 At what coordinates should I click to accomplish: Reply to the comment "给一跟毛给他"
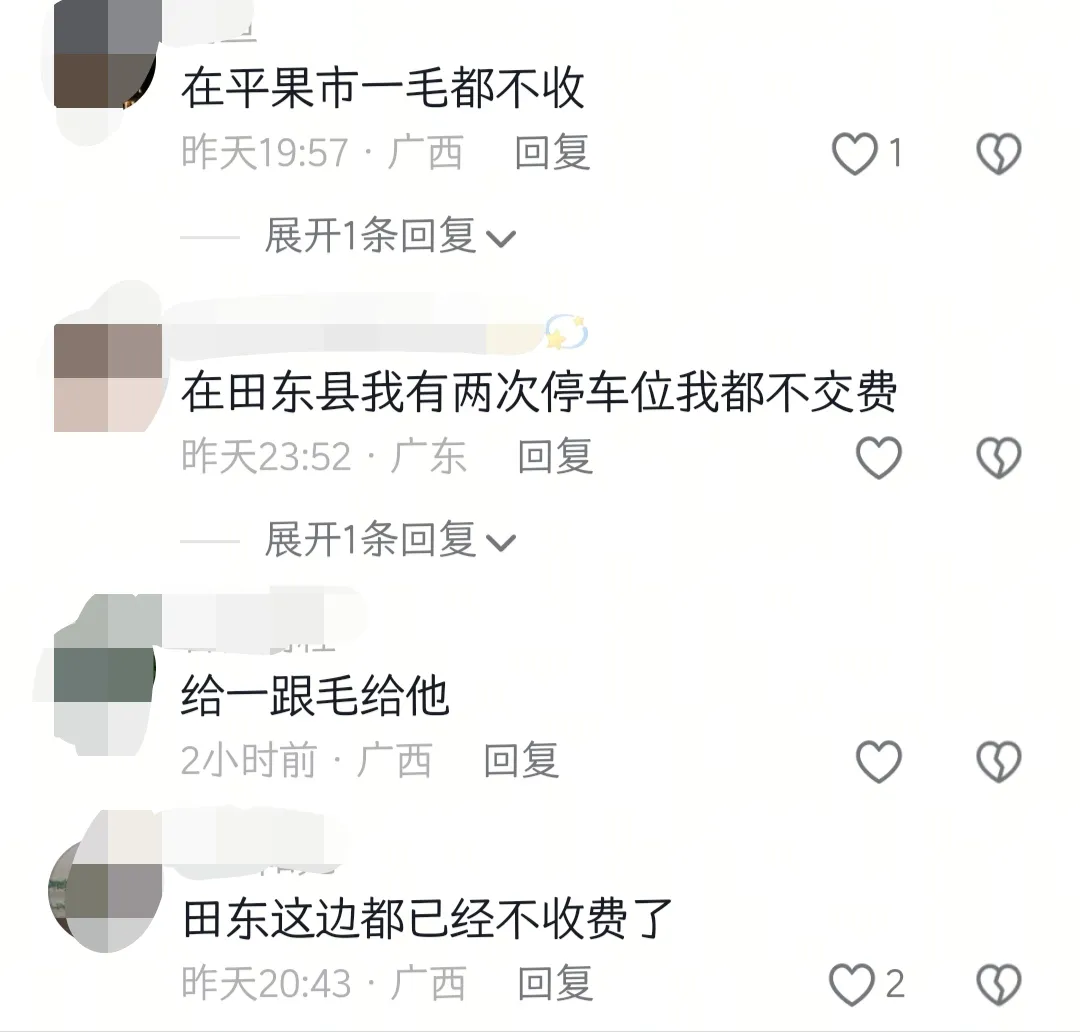click(x=521, y=761)
